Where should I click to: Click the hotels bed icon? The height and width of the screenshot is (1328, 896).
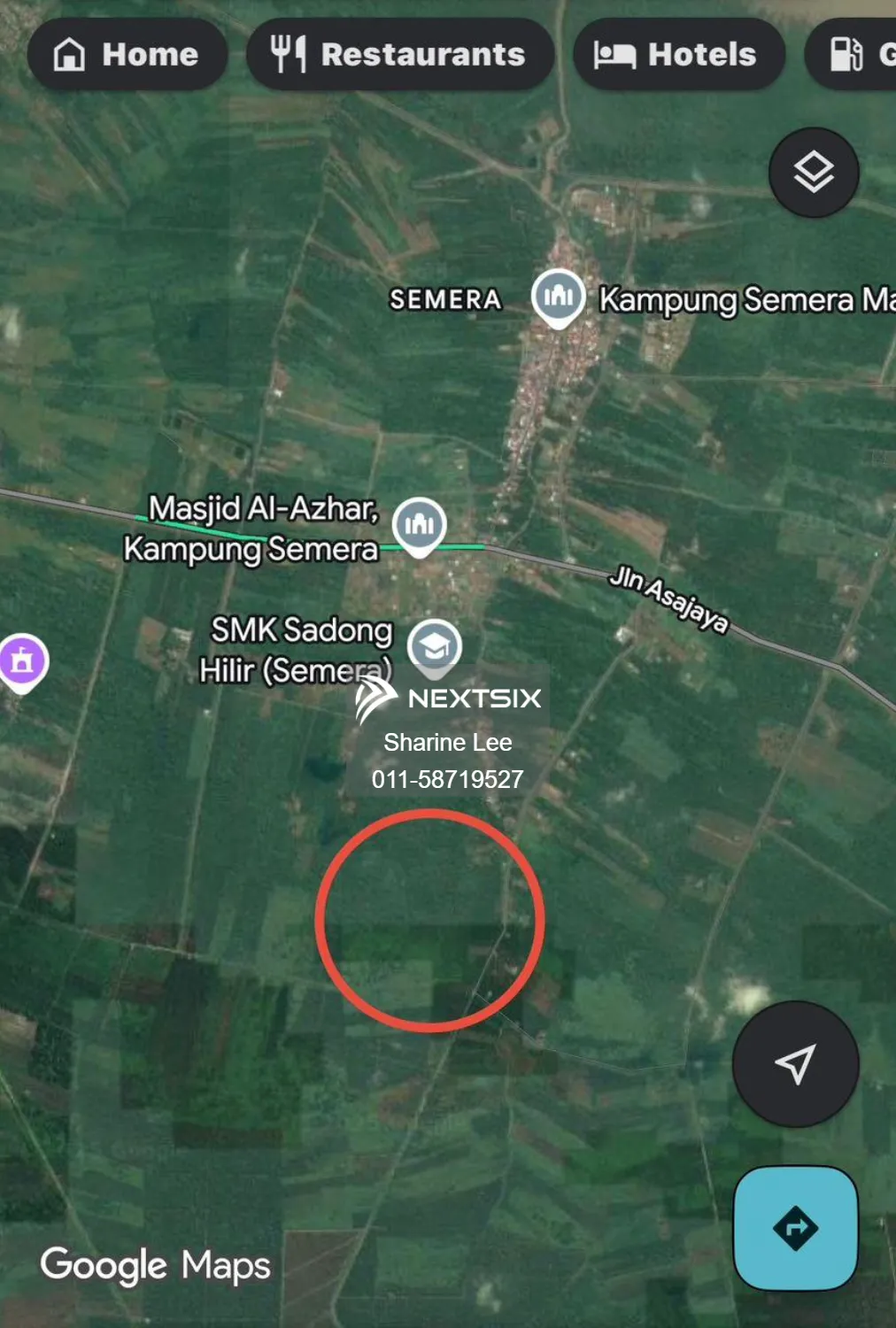tap(616, 54)
